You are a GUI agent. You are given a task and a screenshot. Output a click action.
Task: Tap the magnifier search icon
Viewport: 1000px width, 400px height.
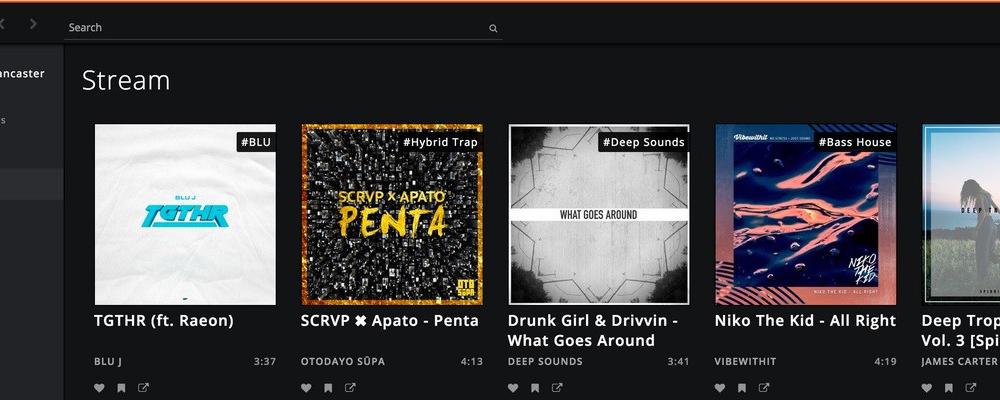(x=493, y=29)
